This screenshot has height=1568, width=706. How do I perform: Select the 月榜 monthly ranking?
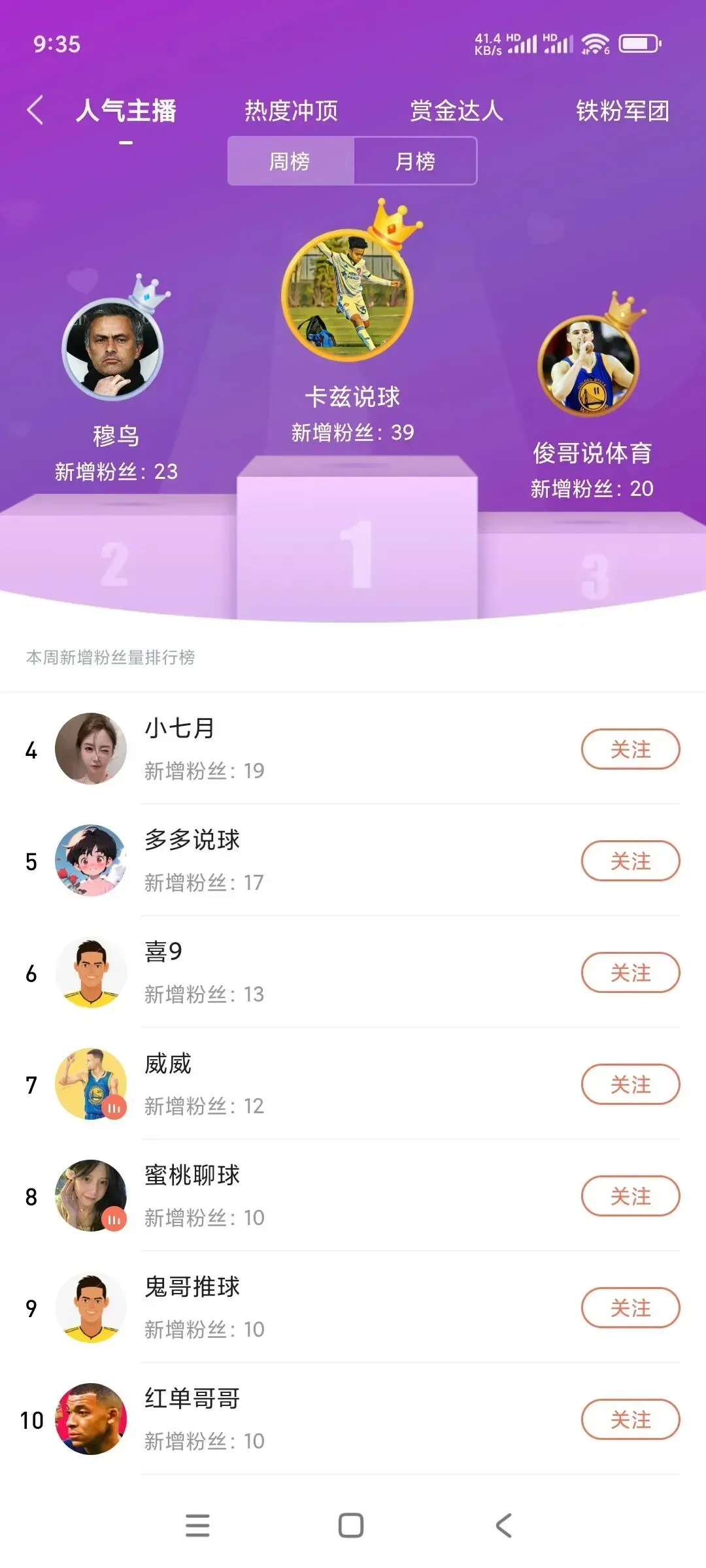pos(415,161)
